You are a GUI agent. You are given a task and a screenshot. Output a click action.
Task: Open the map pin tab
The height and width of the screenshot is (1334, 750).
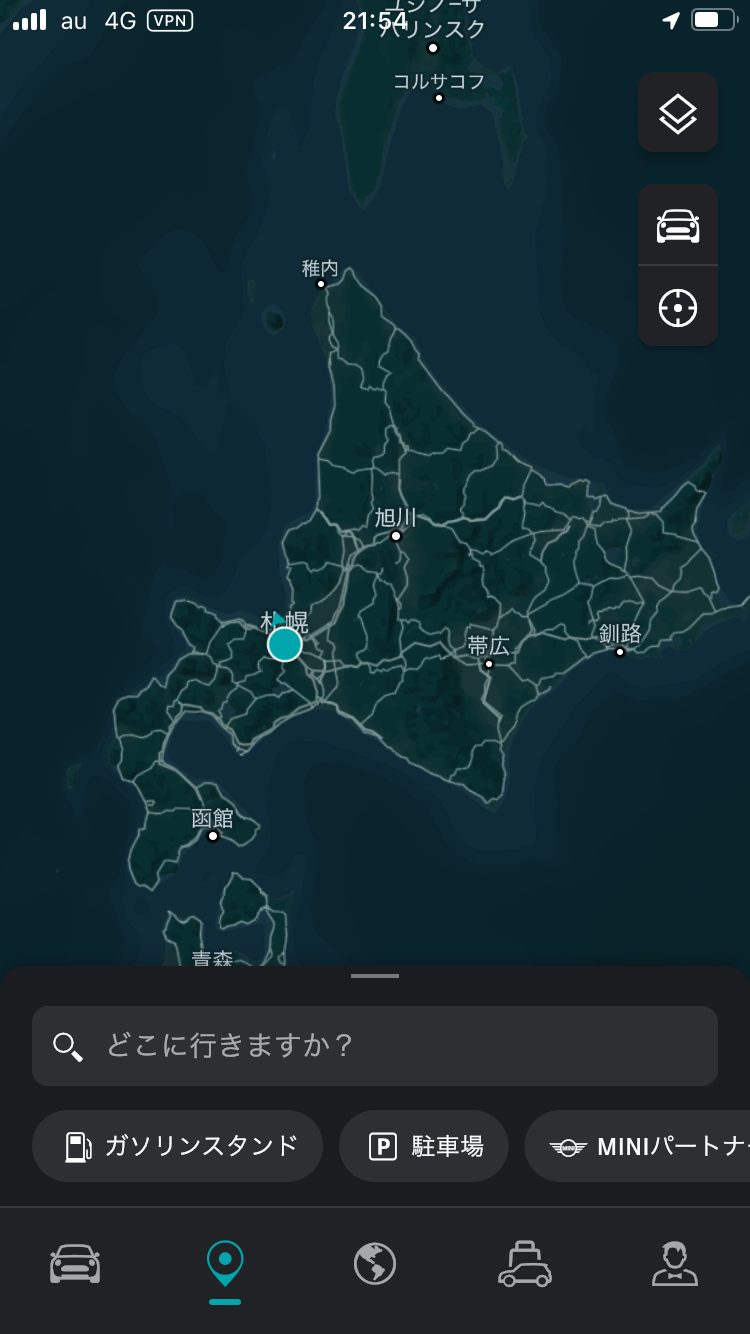[225, 1264]
